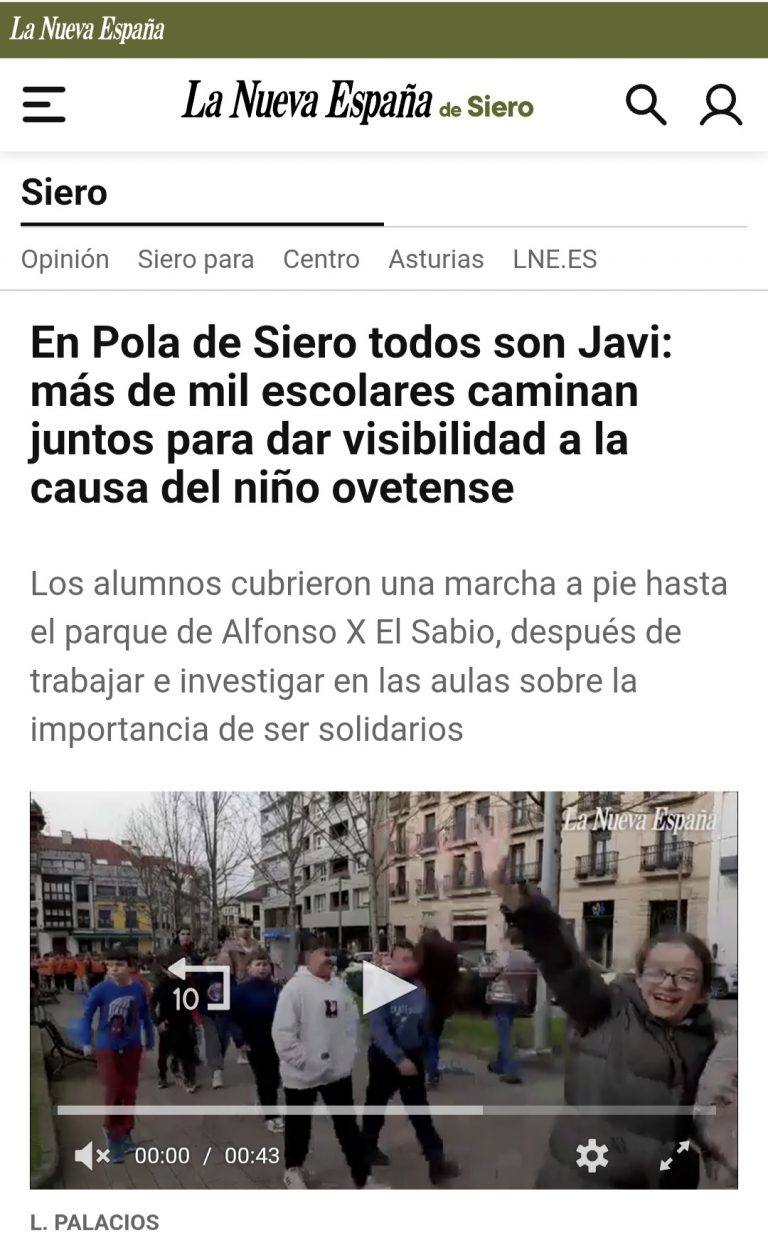Go to the Centro section
Viewport: 768px width, 1238px height.
(x=321, y=259)
